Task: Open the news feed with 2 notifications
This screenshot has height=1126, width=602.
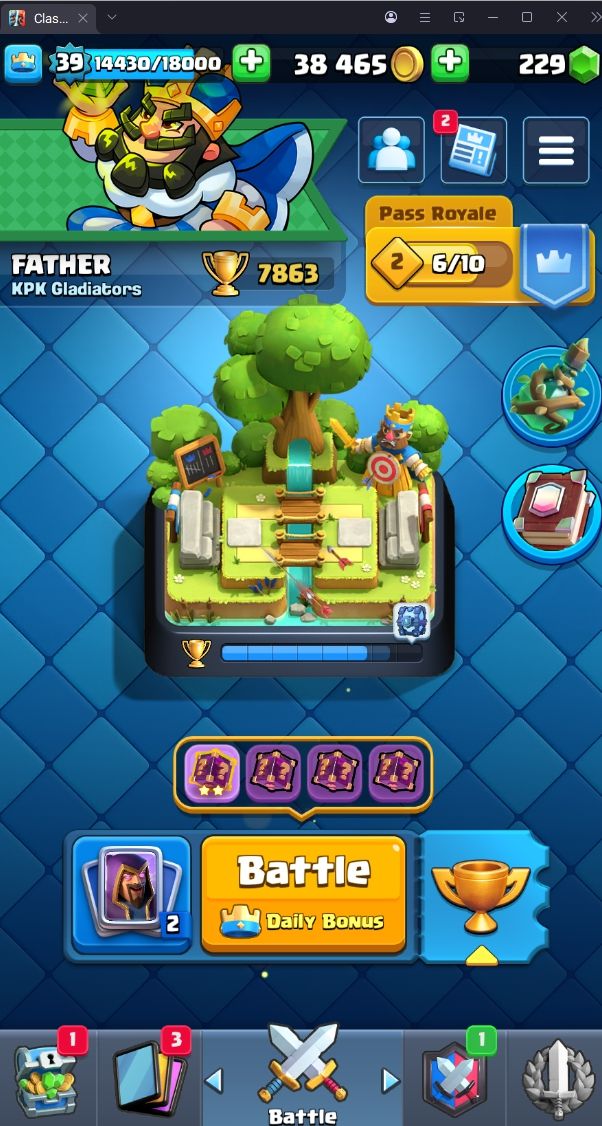Action: pyautogui.click(x=472, y=150)
